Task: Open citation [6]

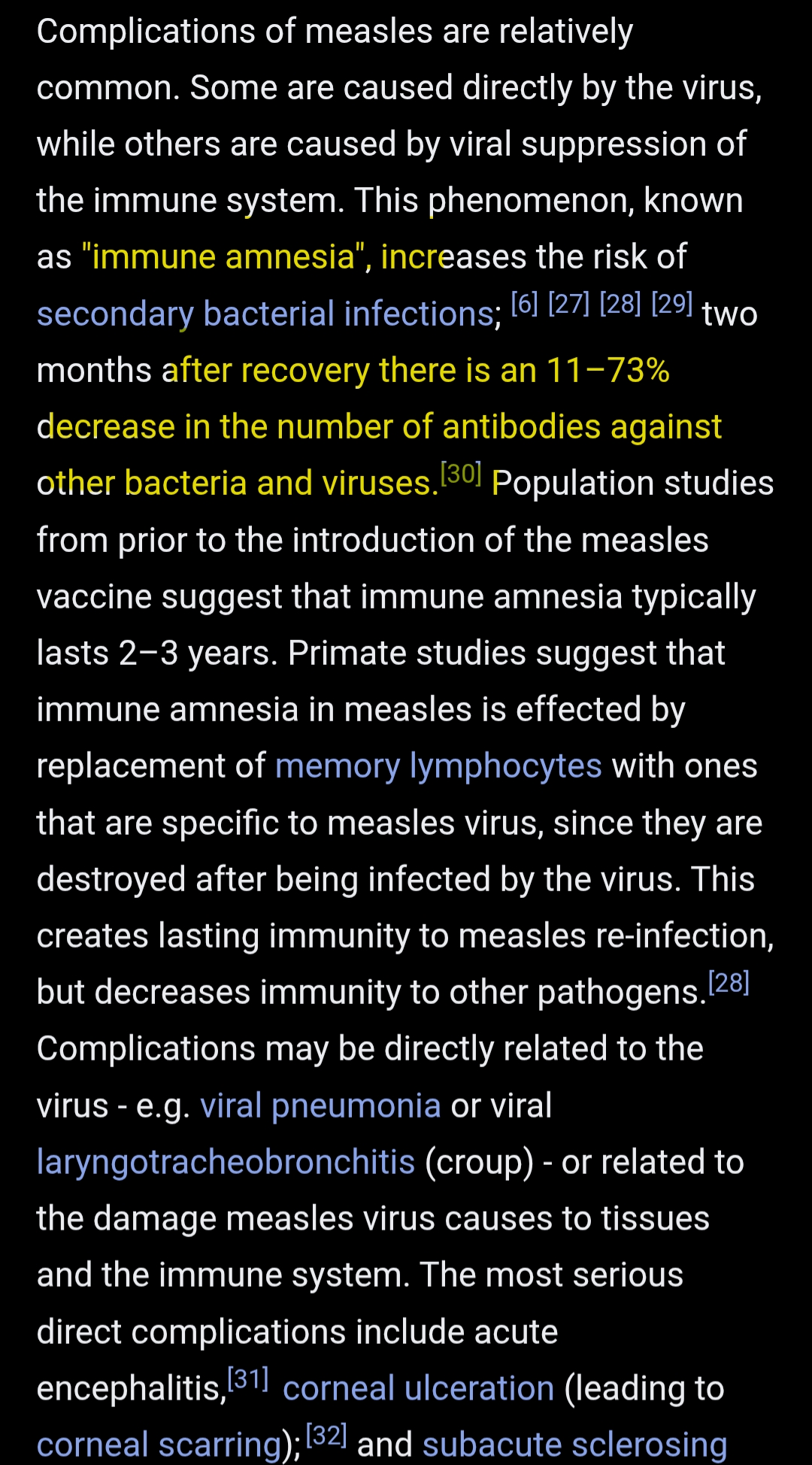Action: 524,305
